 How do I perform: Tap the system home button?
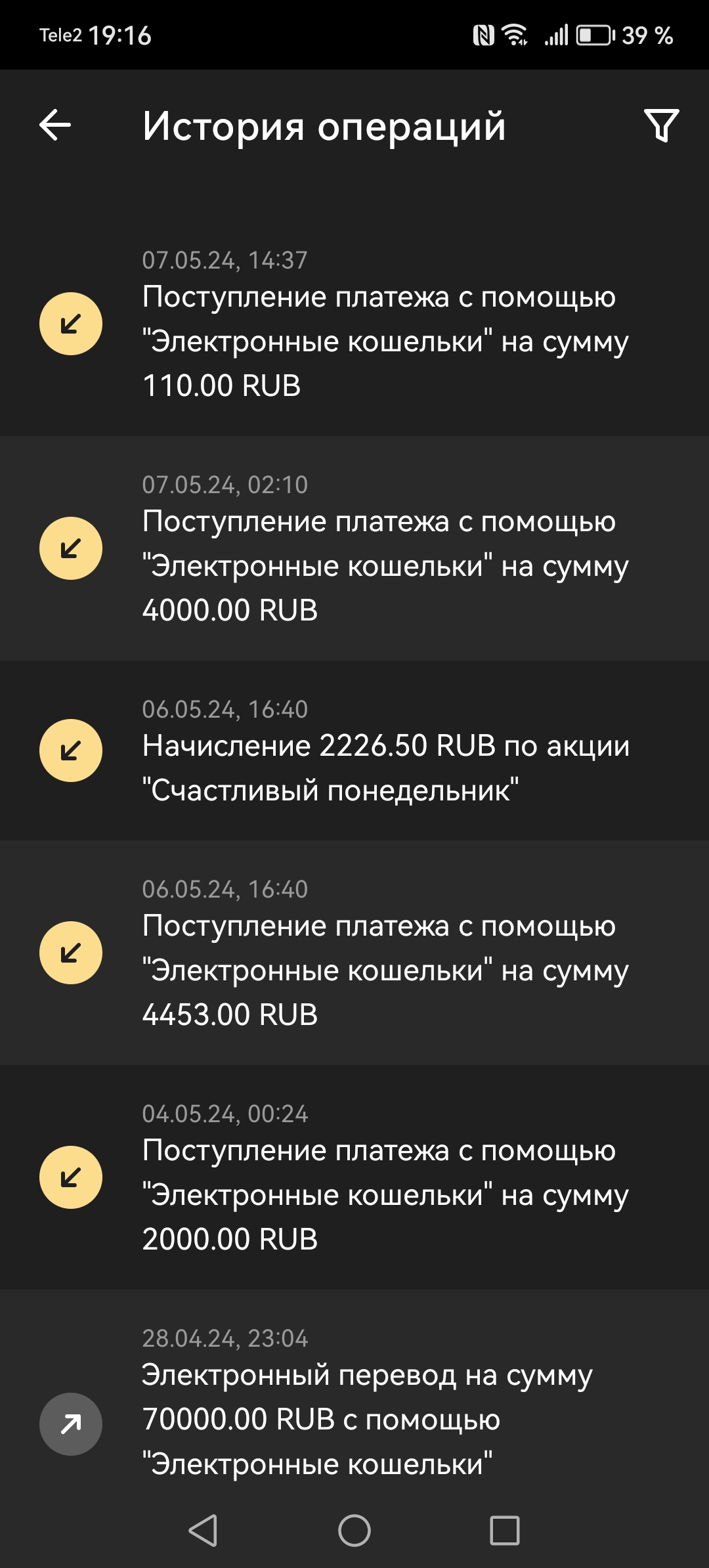click(x=354, y=1531)
